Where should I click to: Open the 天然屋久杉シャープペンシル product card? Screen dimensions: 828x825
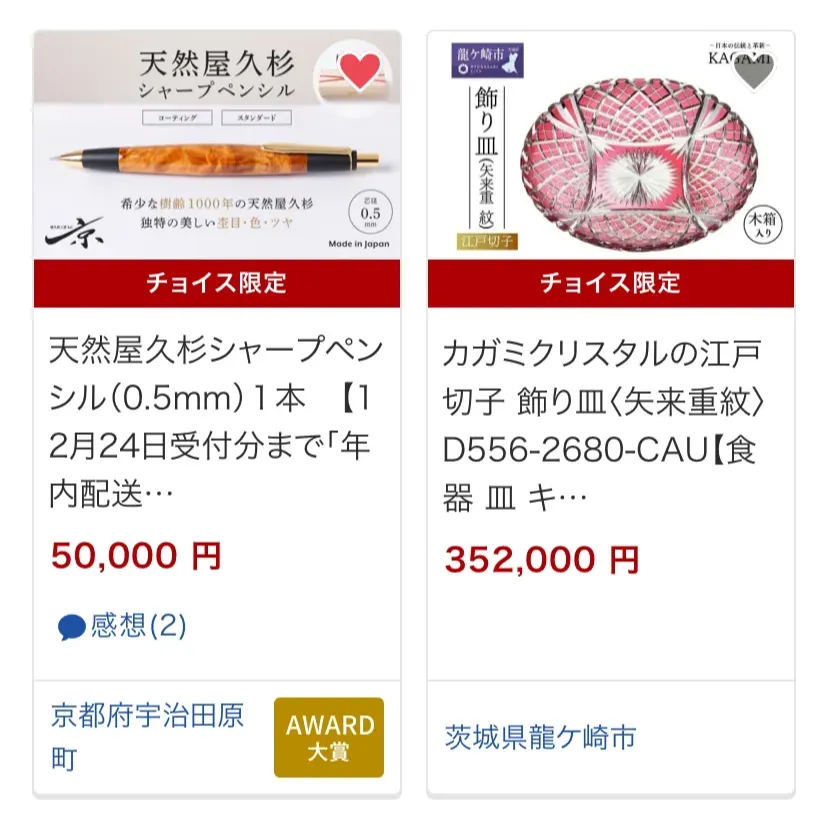point(216,421)
